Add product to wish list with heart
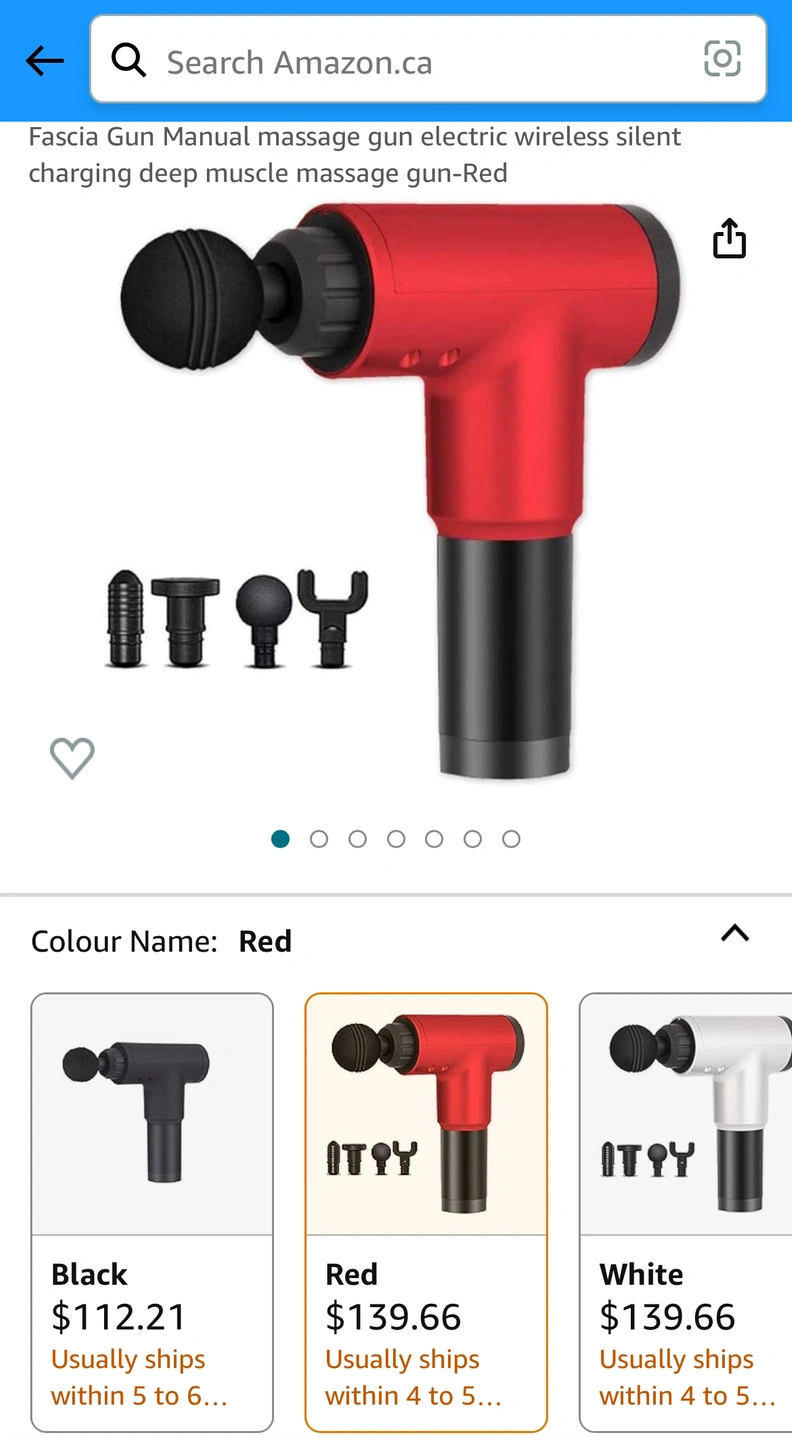This screenshot has width=792, height=1440. [x=72, y=758]
